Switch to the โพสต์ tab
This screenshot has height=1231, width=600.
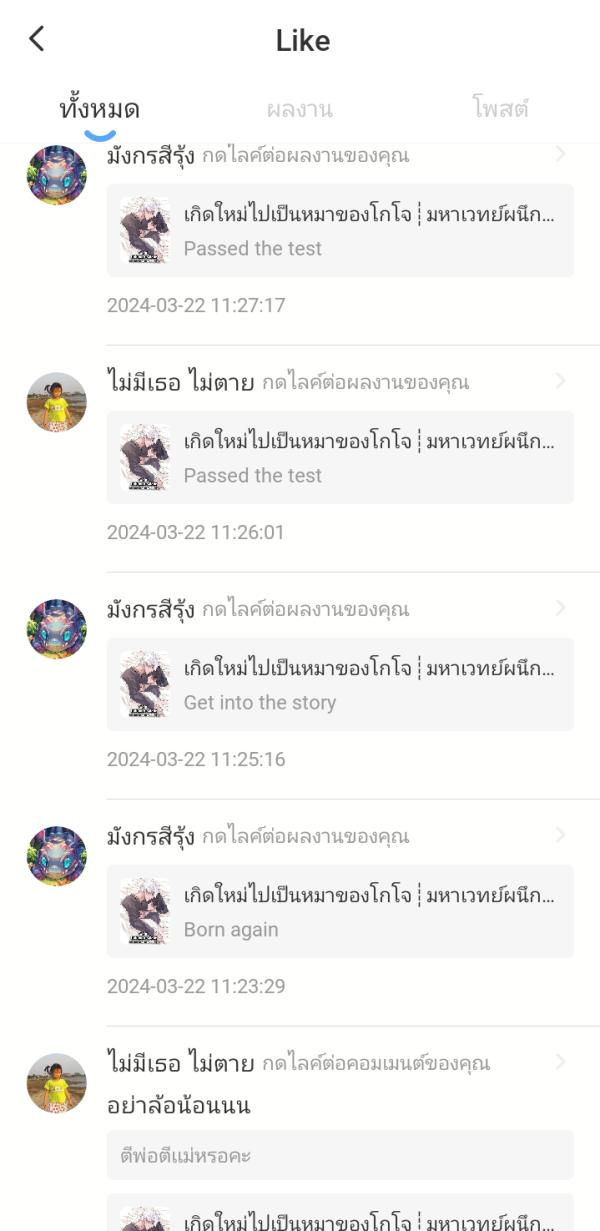(499, 109)
